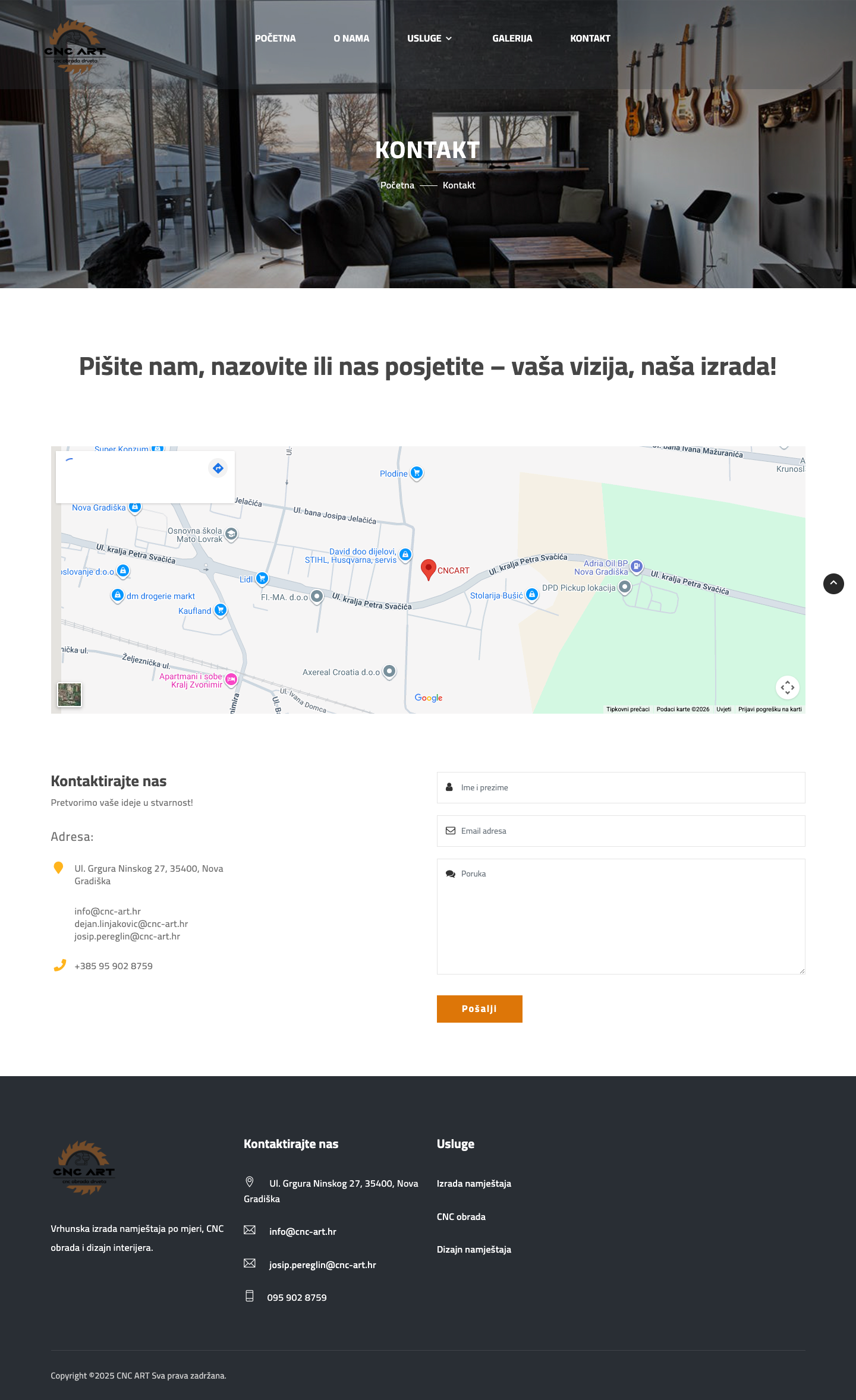Focus the Ime i prezime field
856x1400 pixels.
pyautogui.click(x=621, y=787)
